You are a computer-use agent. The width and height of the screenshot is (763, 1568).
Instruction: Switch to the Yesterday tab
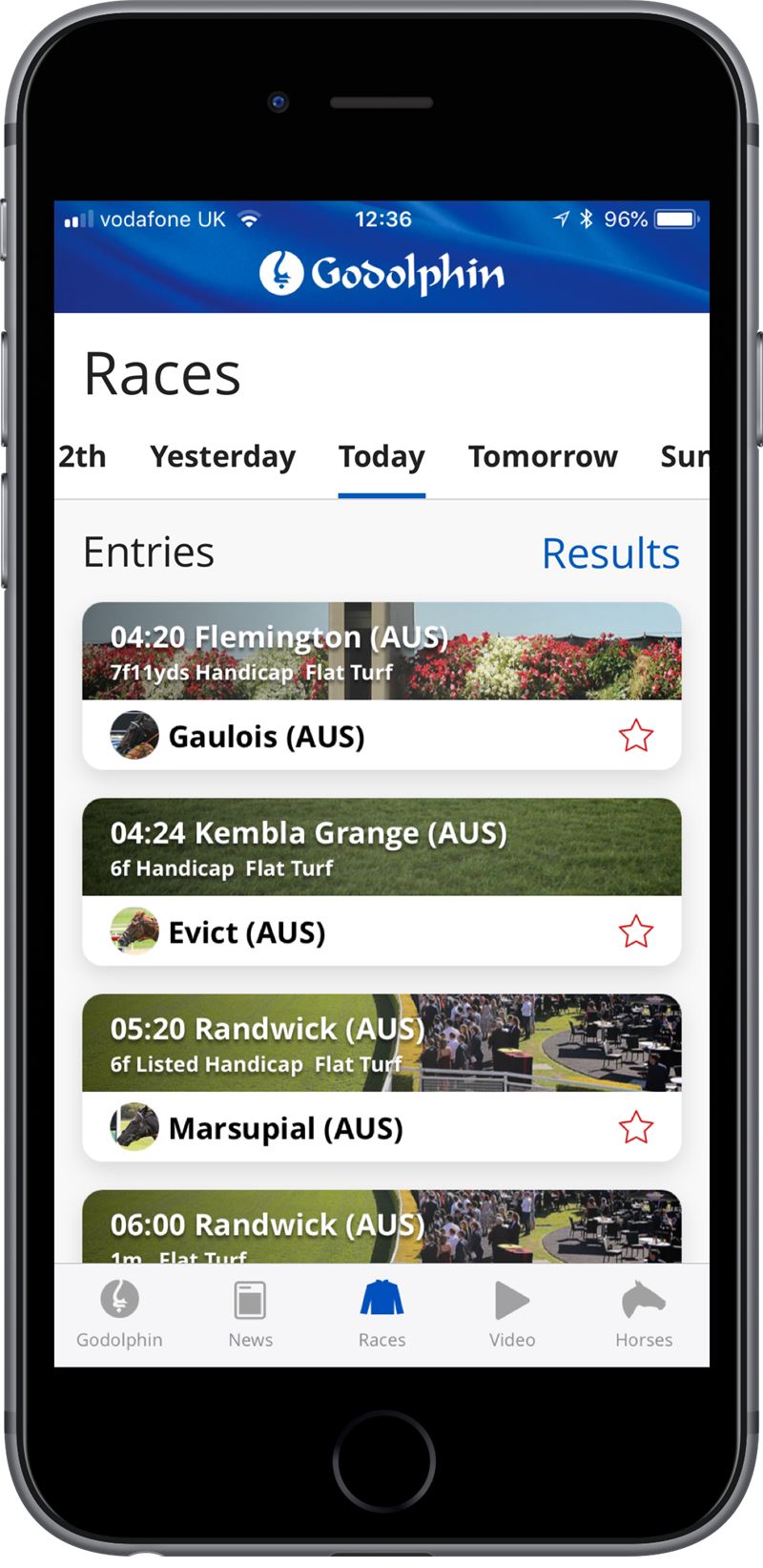tap(222, 456)
